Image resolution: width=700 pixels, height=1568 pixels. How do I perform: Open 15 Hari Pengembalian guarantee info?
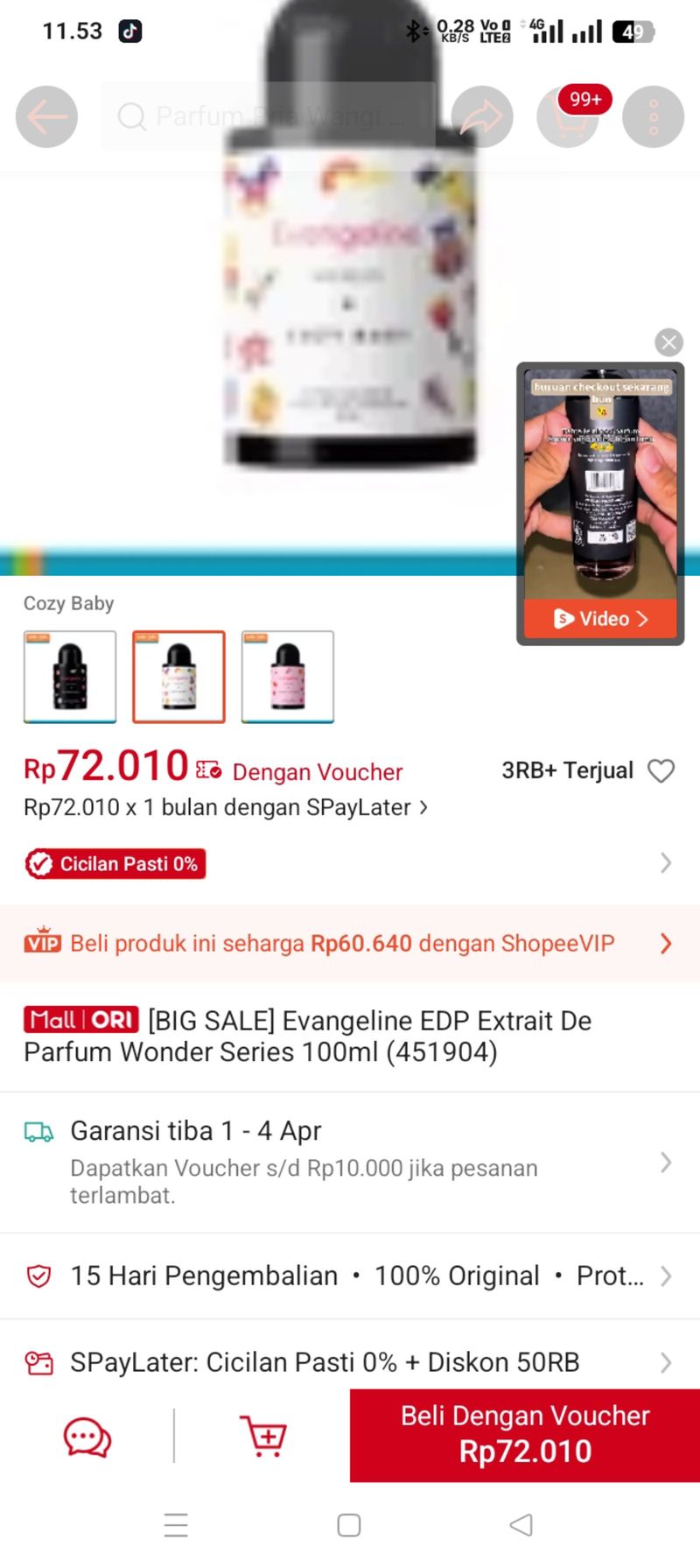350,1276
